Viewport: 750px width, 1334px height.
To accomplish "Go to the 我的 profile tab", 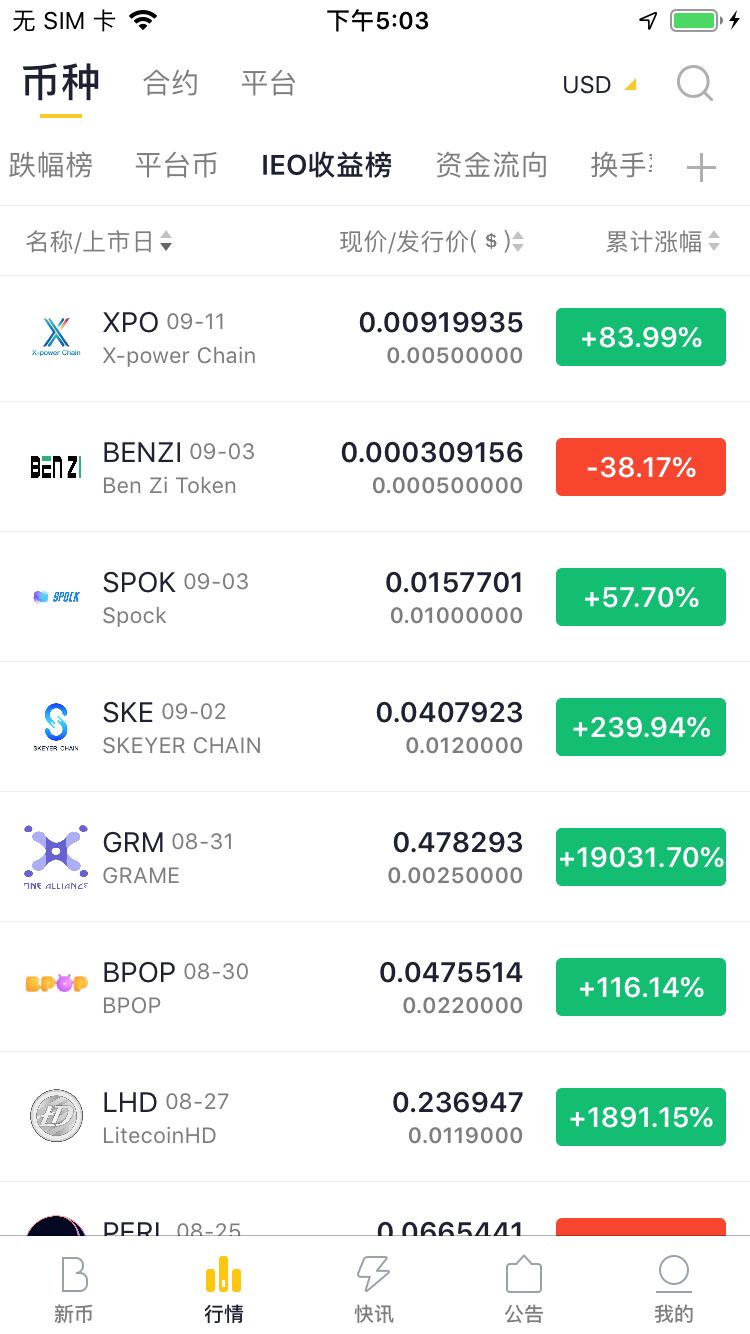I will (673, 1289).
